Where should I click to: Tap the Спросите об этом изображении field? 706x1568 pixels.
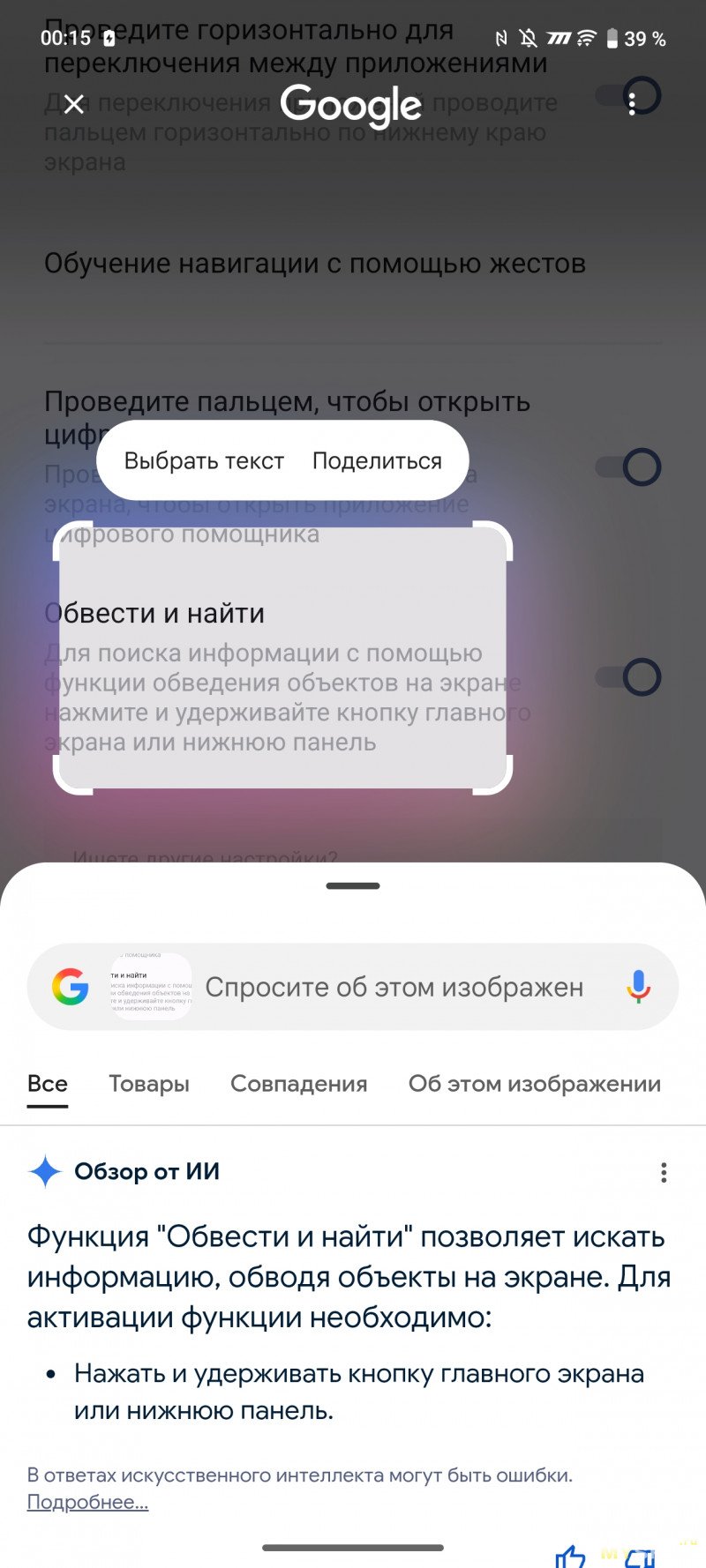(394, 987)
